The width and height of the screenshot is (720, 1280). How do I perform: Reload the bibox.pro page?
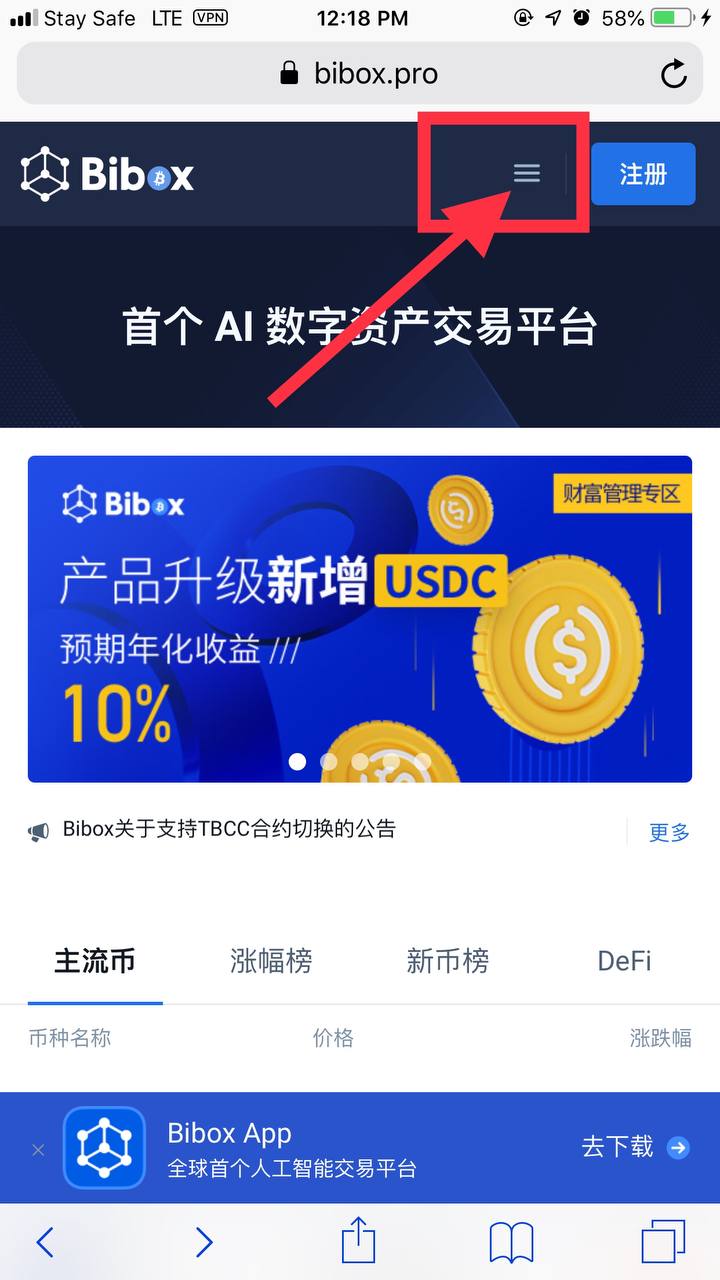(674, 74)
